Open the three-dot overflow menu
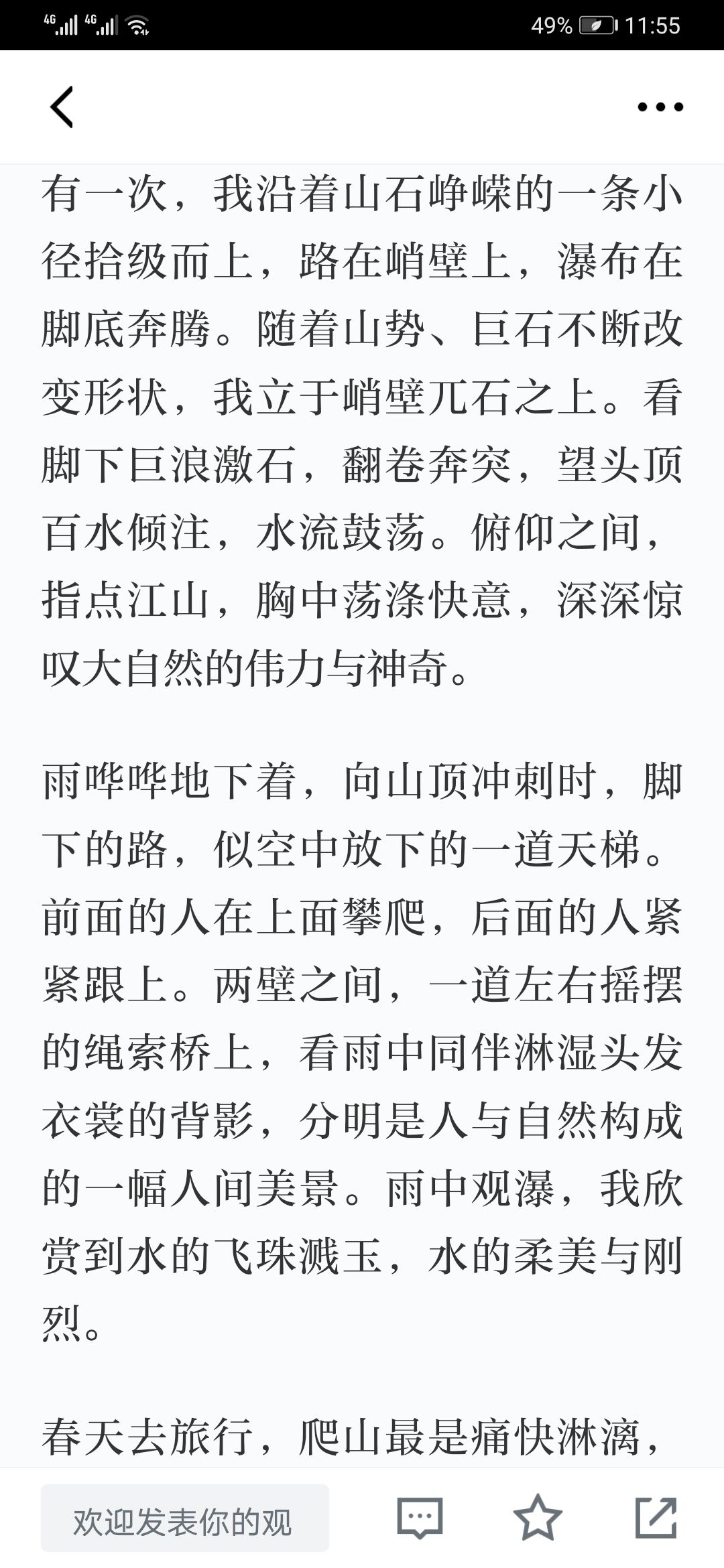This screenshot has height=1568, width=724. (x=660, y=107)
